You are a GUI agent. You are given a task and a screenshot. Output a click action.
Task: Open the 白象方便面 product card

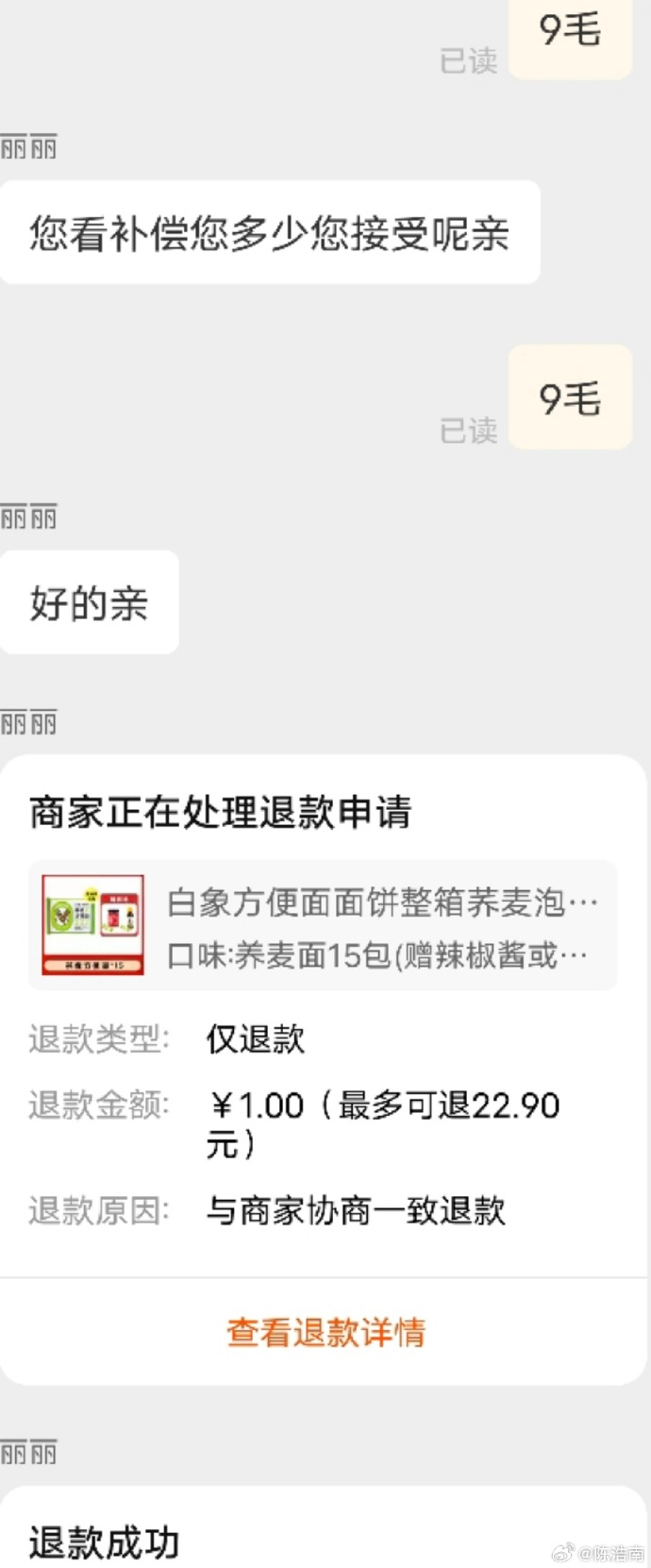point(323,926)
